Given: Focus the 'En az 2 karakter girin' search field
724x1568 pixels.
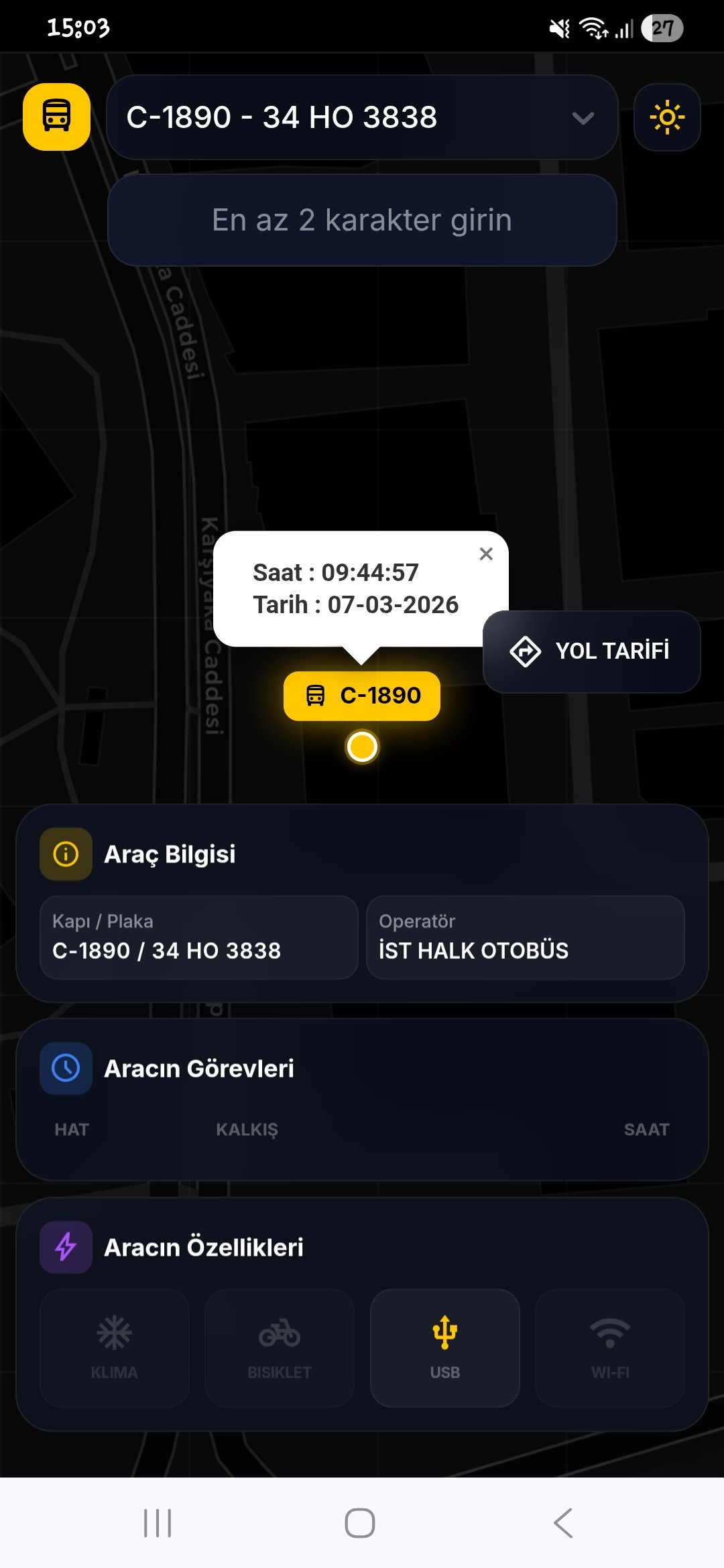Looking at the screenshot, I should pyautogui.click(x=362, y=220).
